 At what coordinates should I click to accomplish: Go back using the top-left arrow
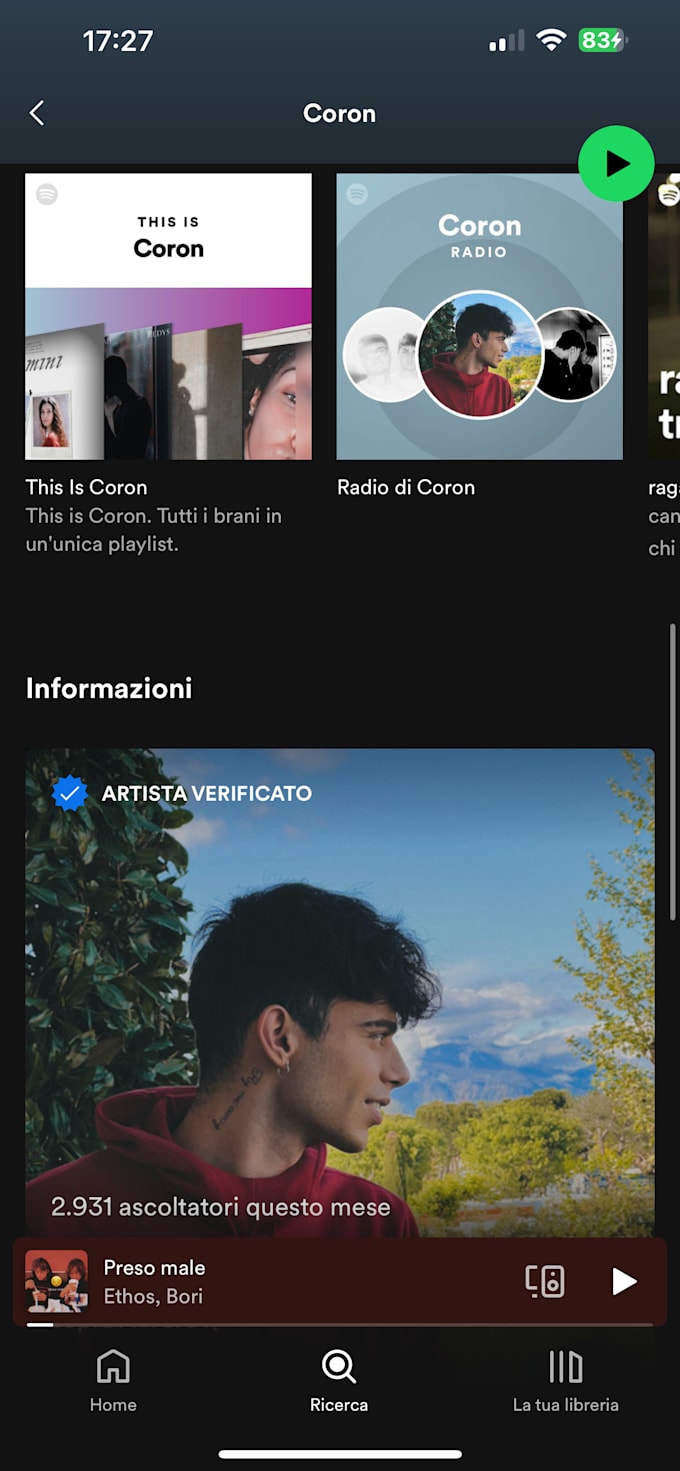[x=37, y=113]
